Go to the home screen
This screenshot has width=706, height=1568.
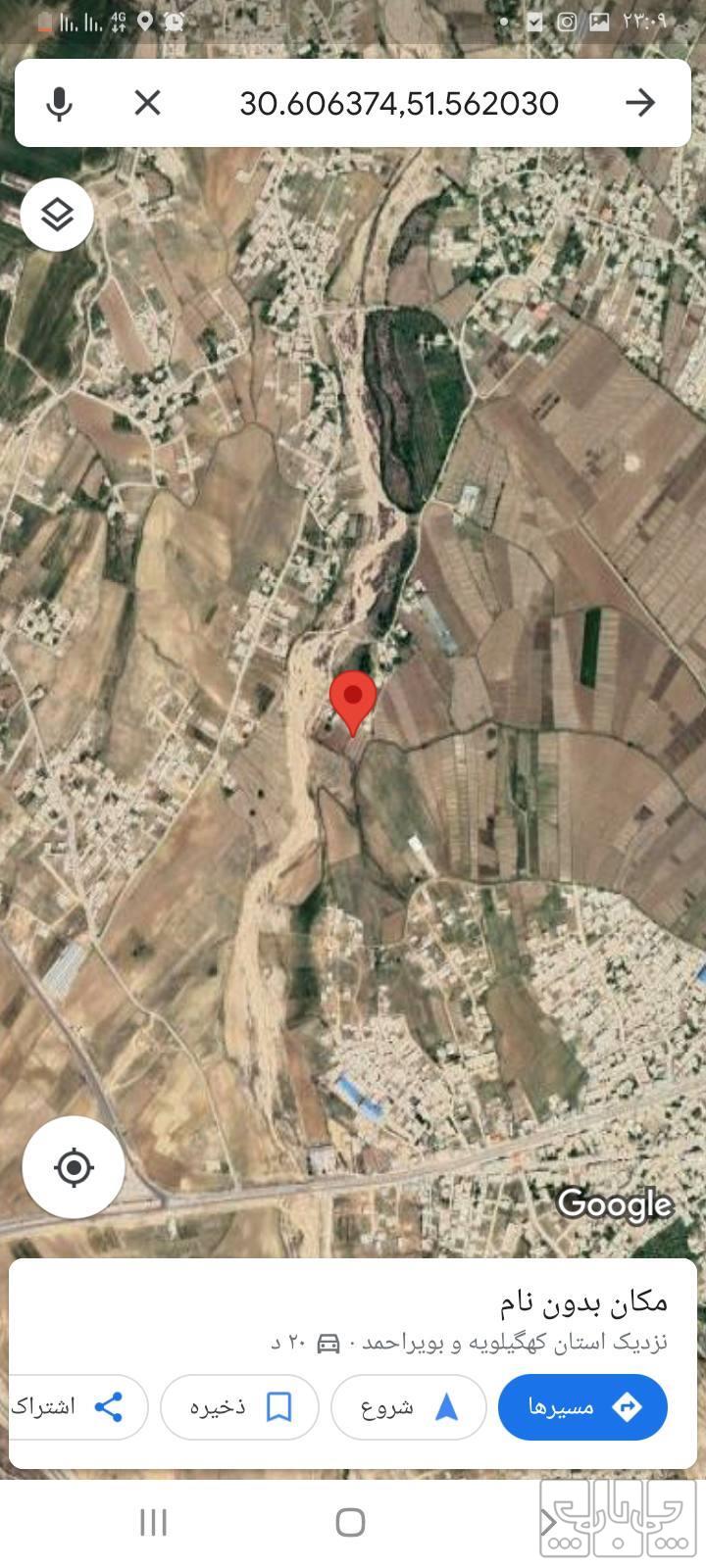pyautogui.click(x=350, y=1522)
